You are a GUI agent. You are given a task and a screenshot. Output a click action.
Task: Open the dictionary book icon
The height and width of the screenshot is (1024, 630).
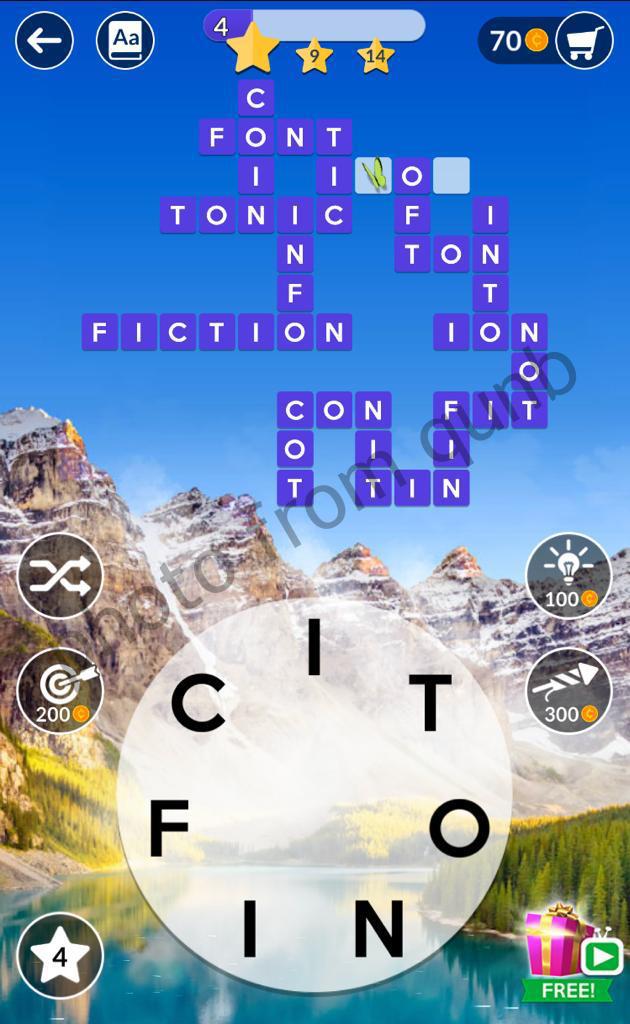[125, 41]
